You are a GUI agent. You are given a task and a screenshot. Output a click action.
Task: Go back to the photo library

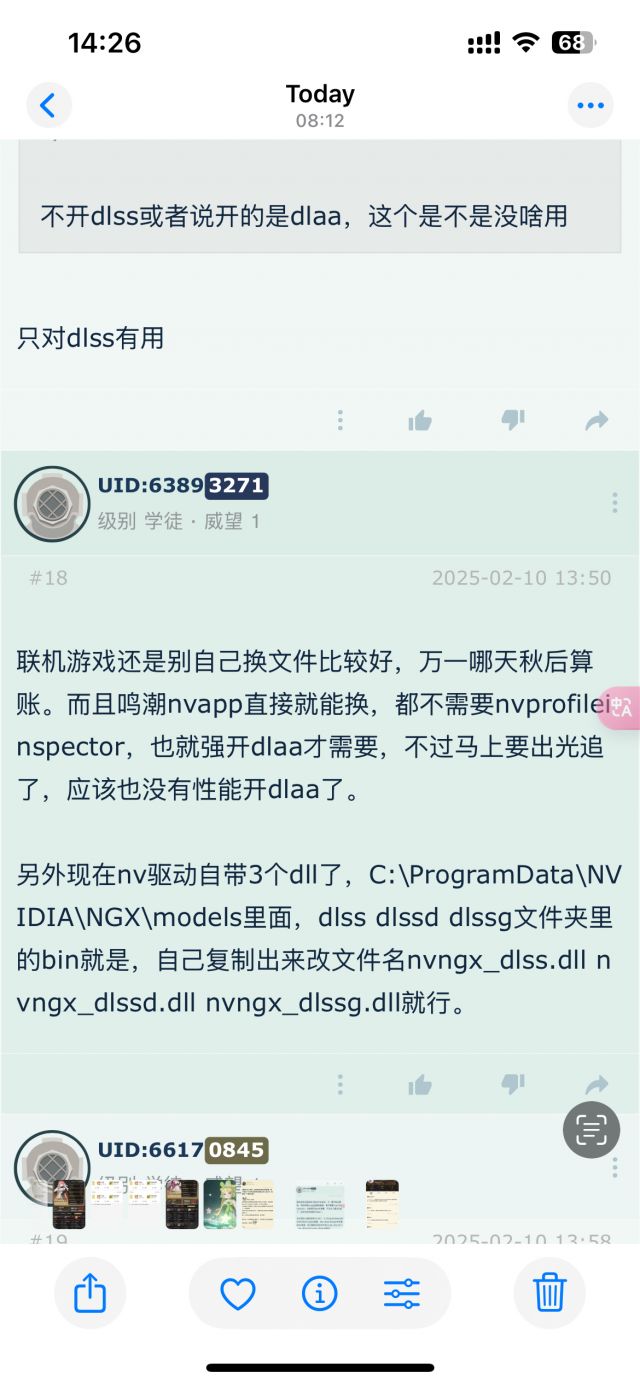pyautogui.click(x=49, y=105)
